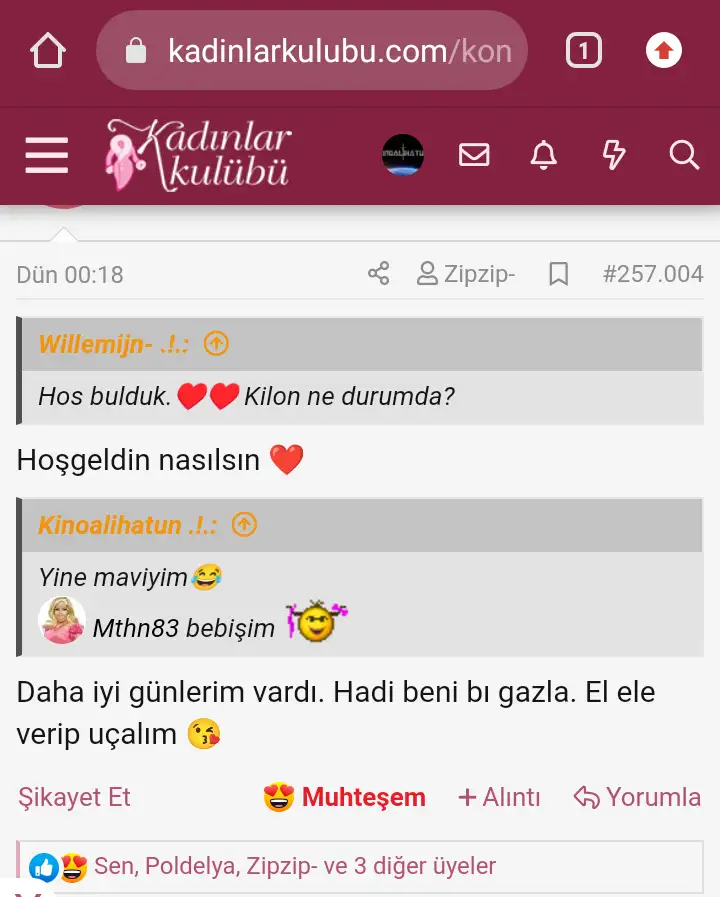View Zipzip- author profile link
The width and height of the screenshot is (720, 897).
pos(466,273)
